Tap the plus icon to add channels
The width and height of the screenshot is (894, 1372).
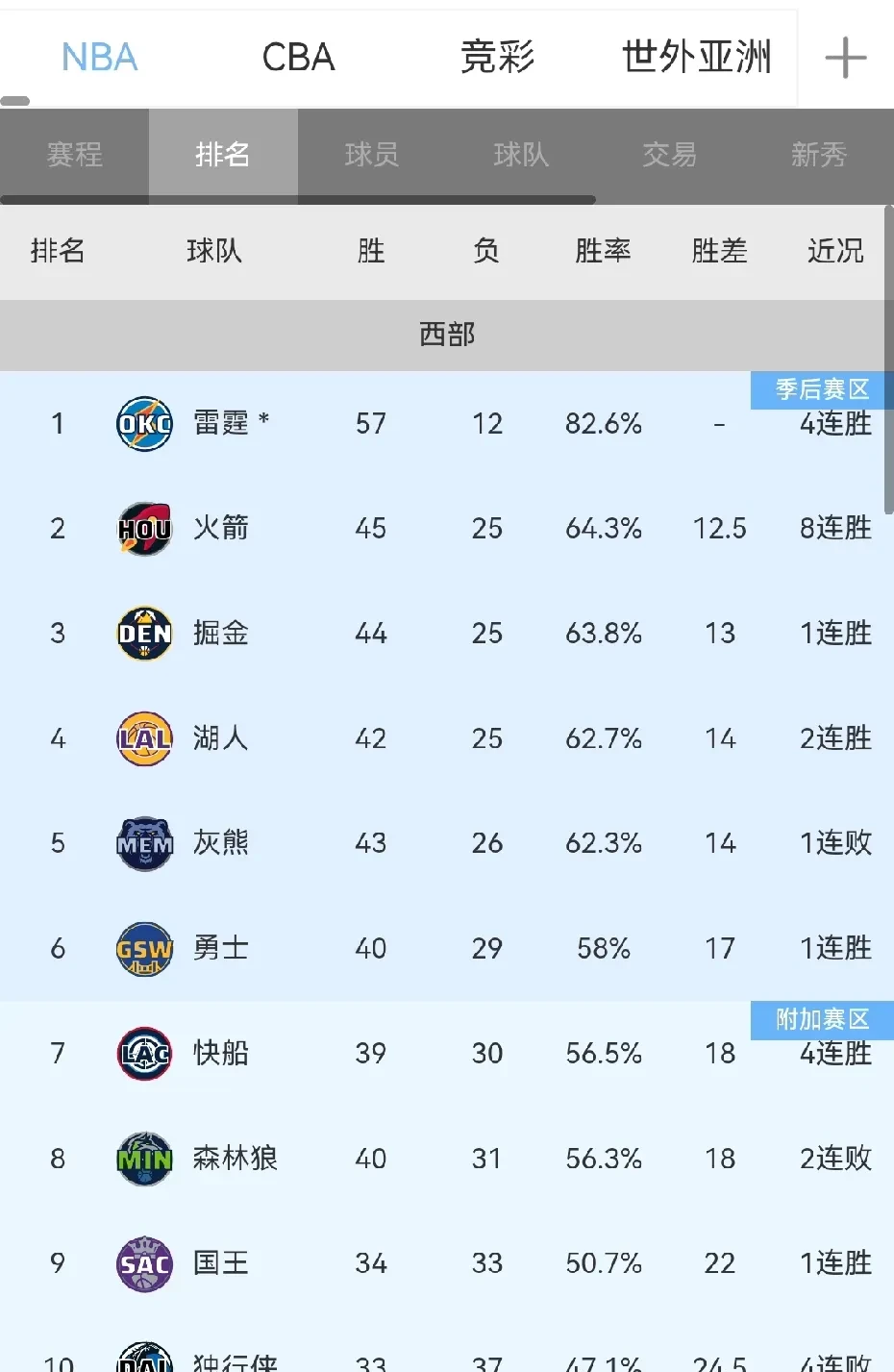coord(846,58)
